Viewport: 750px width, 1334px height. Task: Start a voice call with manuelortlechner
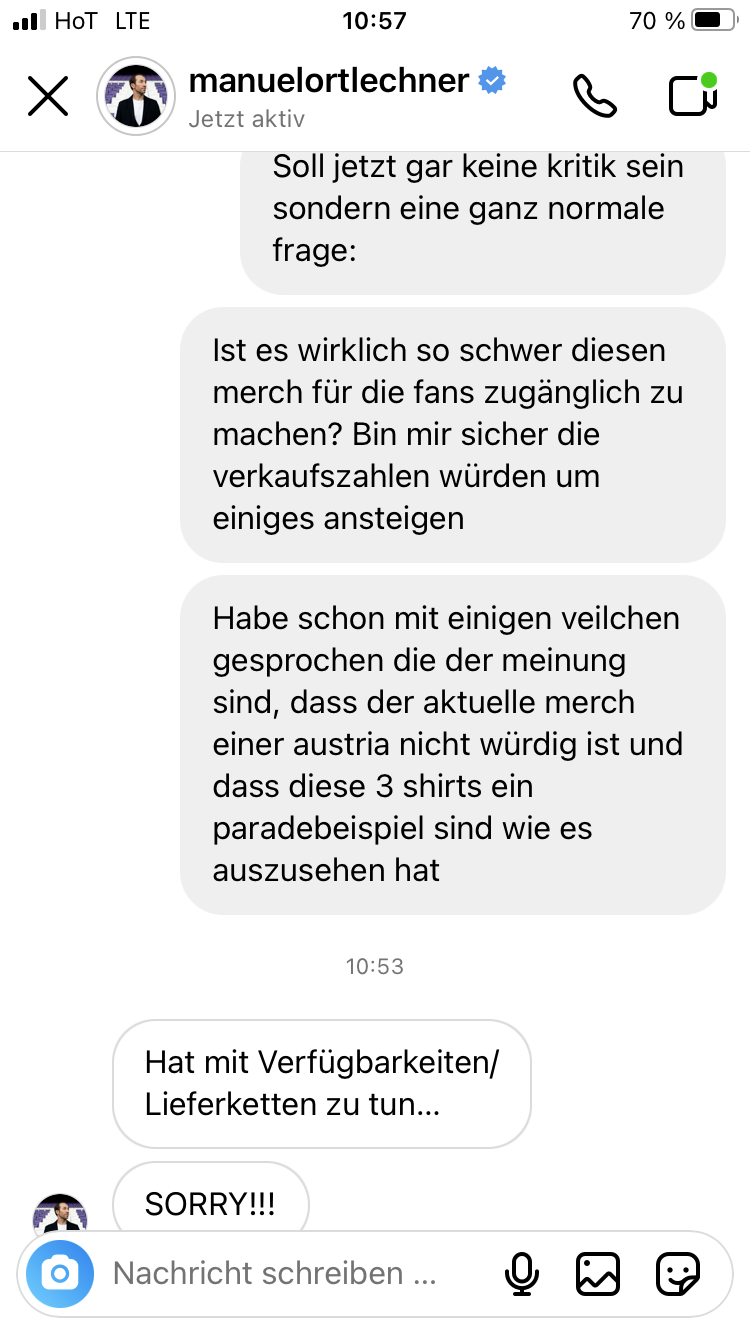pos(594,95)
